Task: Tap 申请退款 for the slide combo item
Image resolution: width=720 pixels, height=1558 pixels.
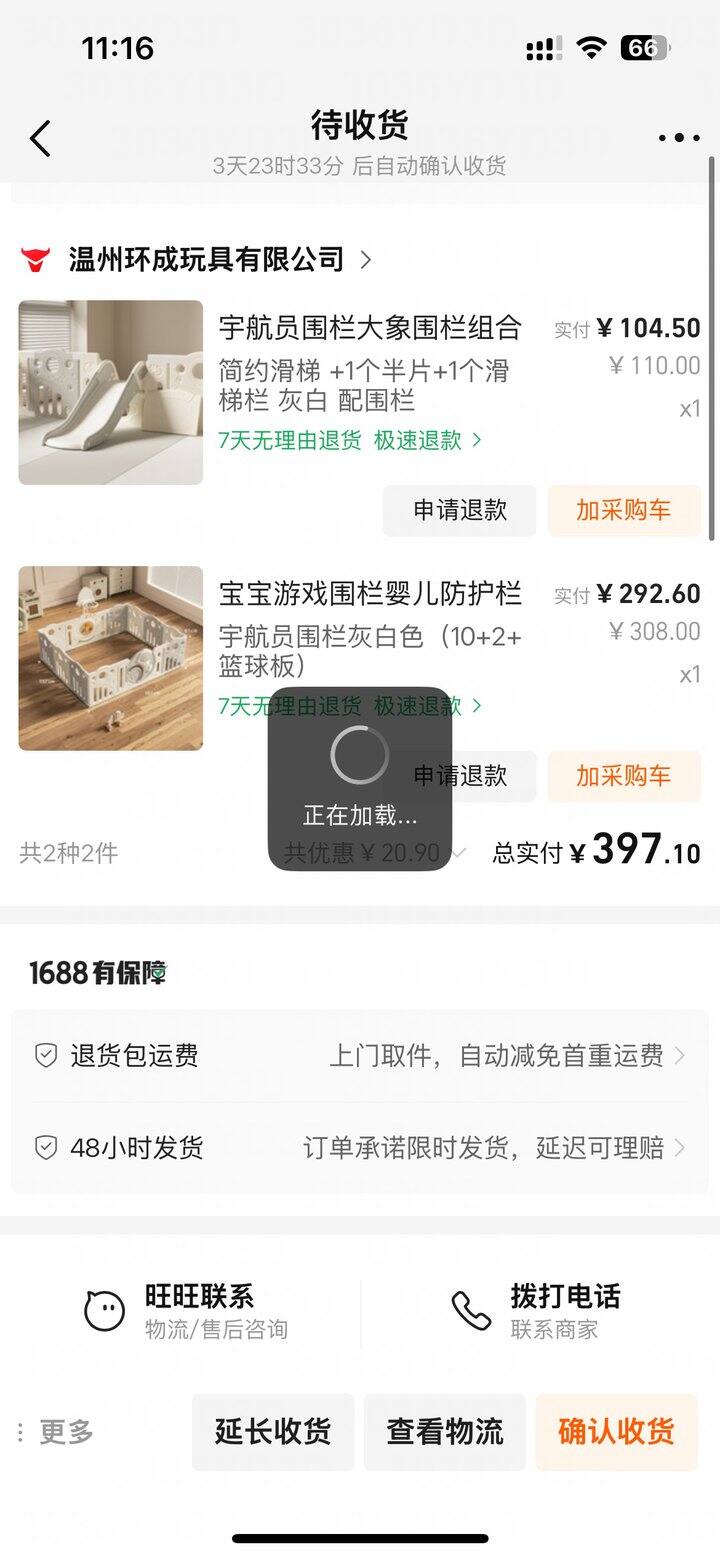Action: (x=459, y=510)
